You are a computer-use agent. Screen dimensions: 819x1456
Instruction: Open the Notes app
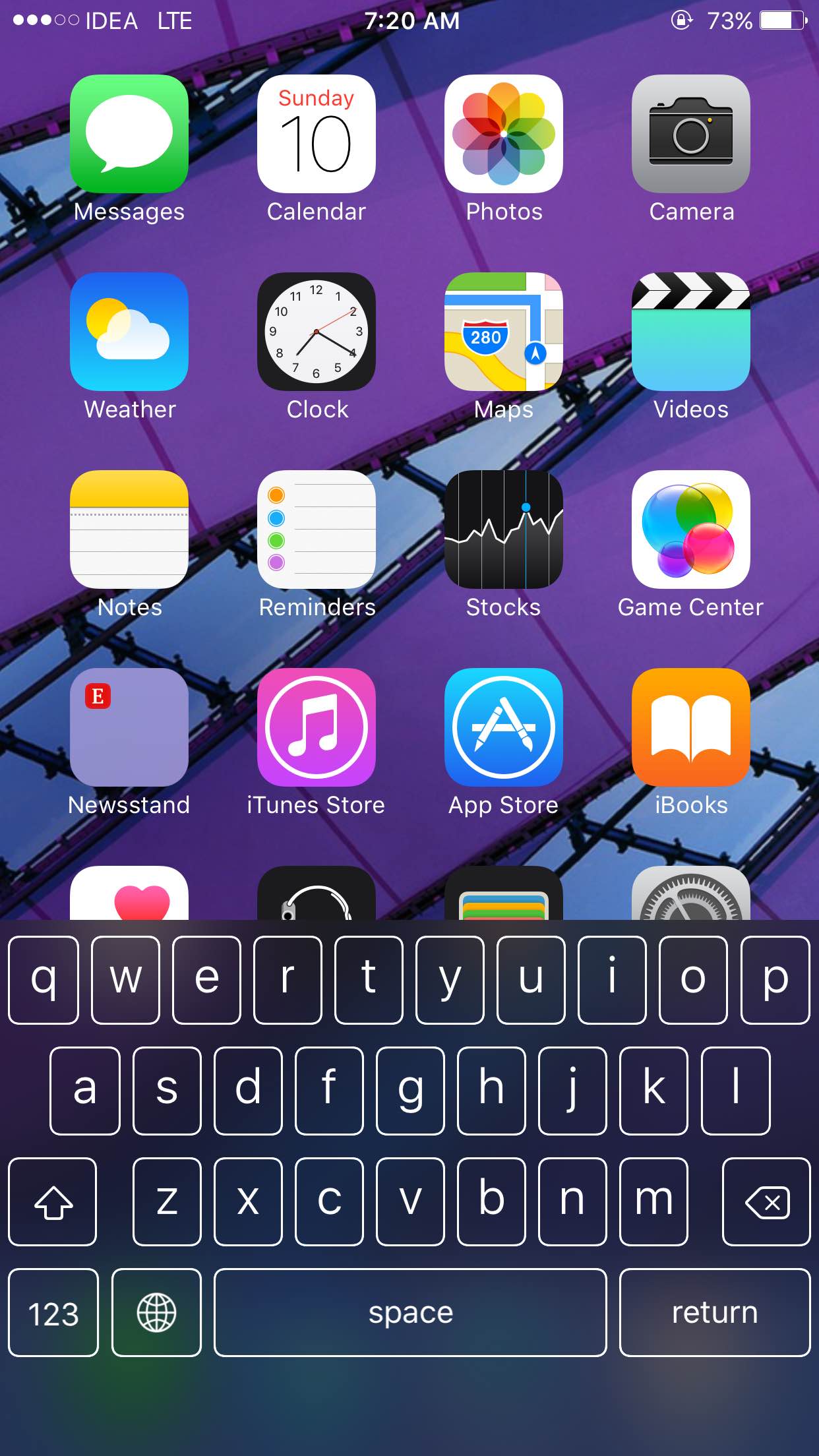[x=129, y=530]
